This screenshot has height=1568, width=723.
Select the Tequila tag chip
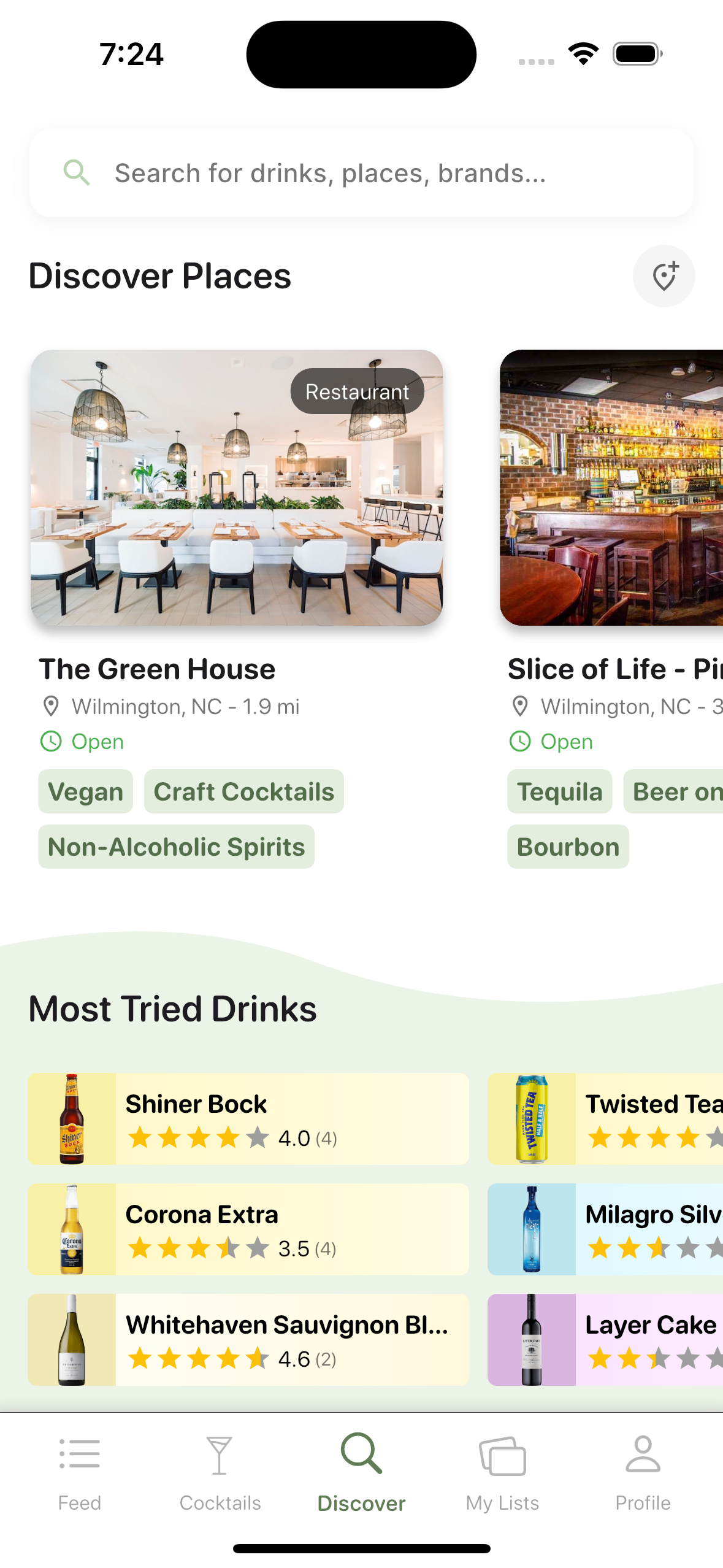point(559,791)
